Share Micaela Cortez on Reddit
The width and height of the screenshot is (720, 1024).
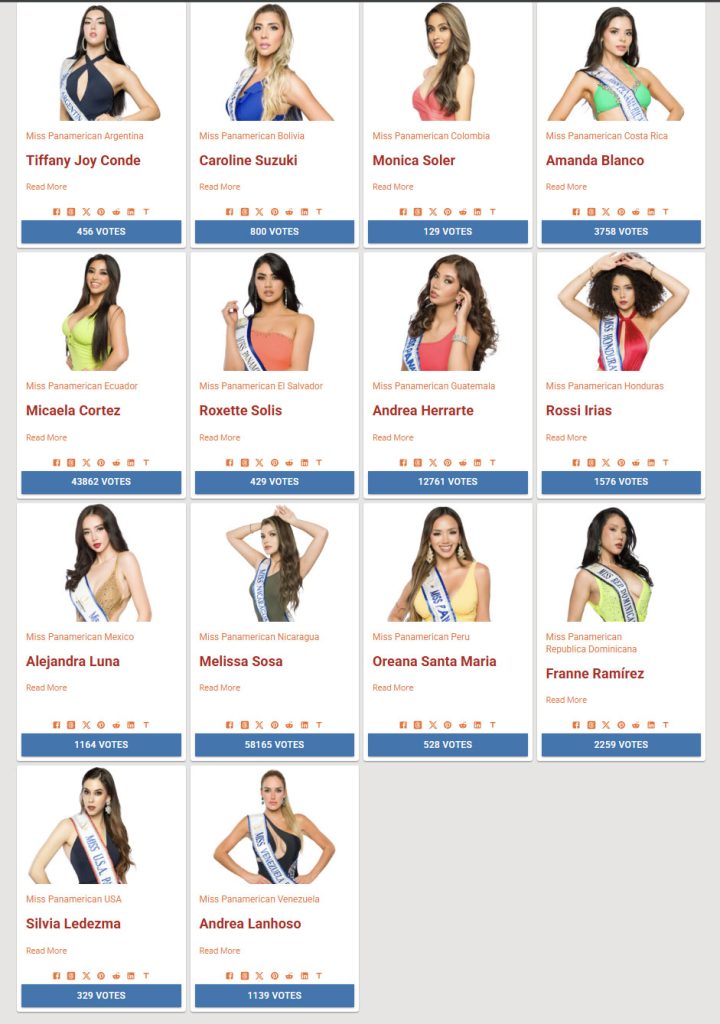(x=116, y=463)
